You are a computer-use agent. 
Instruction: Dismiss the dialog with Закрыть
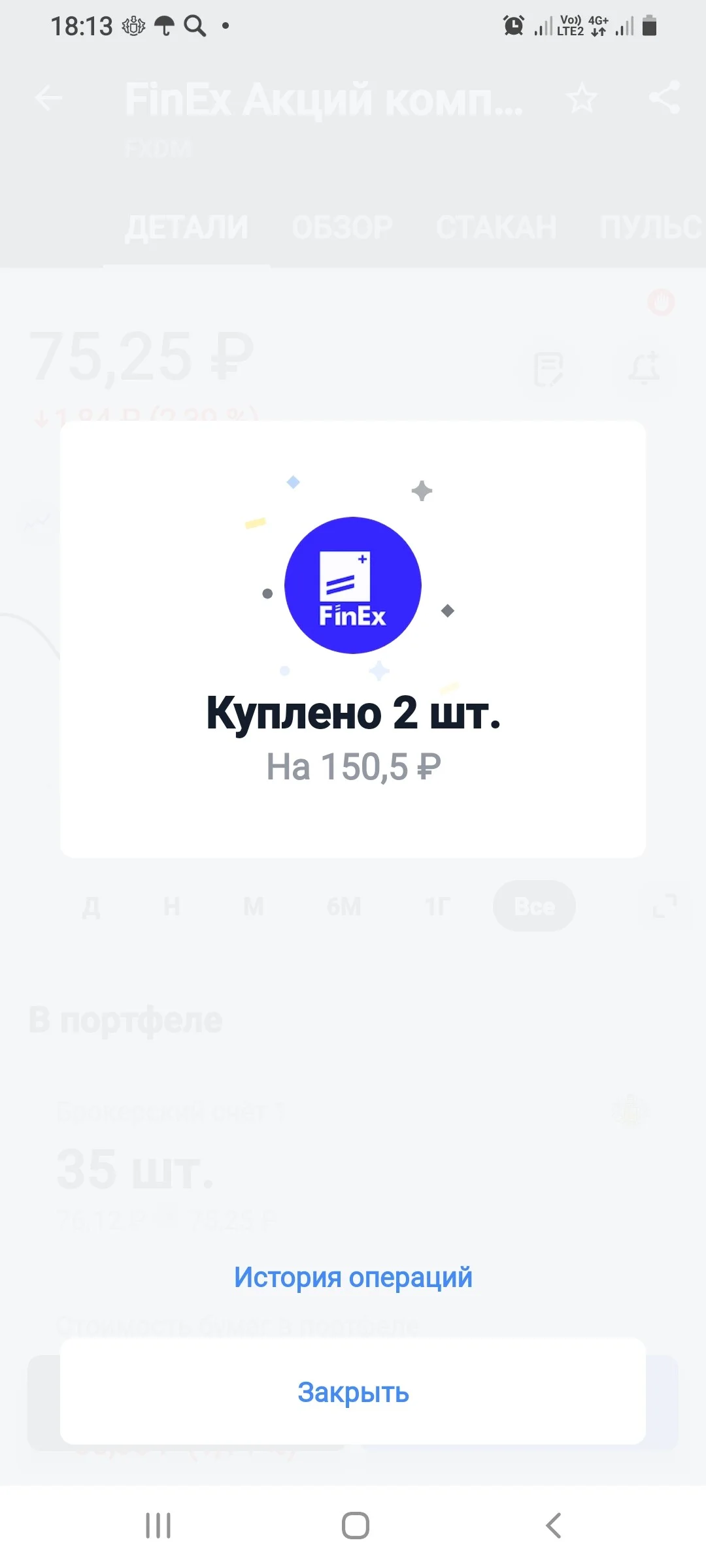(x=353, y=1391)
